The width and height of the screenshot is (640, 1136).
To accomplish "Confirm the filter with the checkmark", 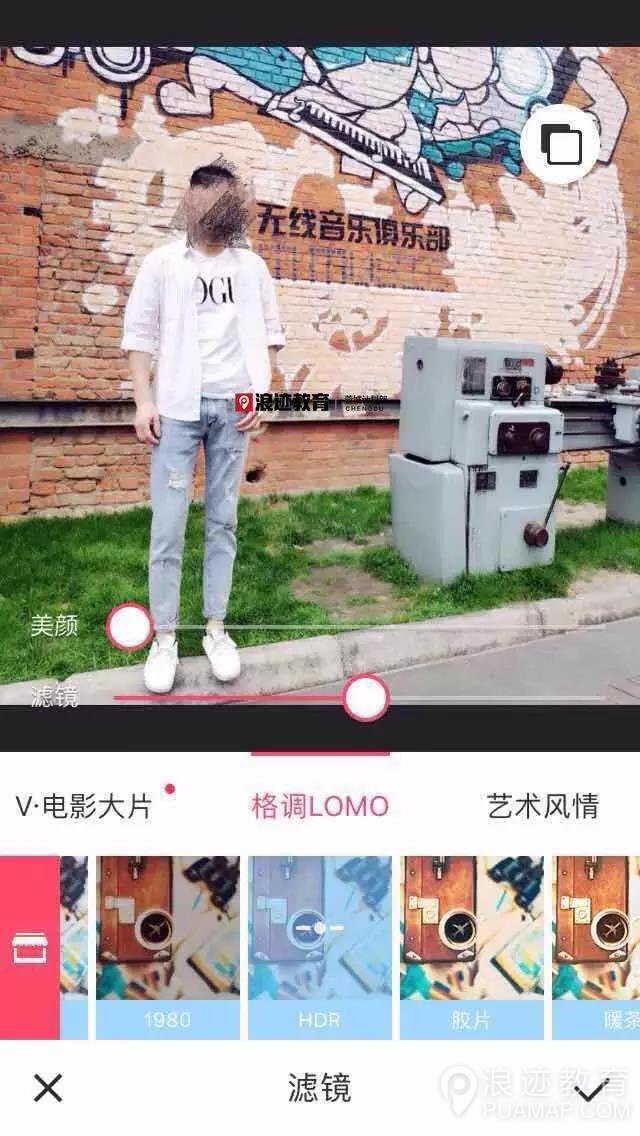I will pyautogui.click(x=592, y=1087).
